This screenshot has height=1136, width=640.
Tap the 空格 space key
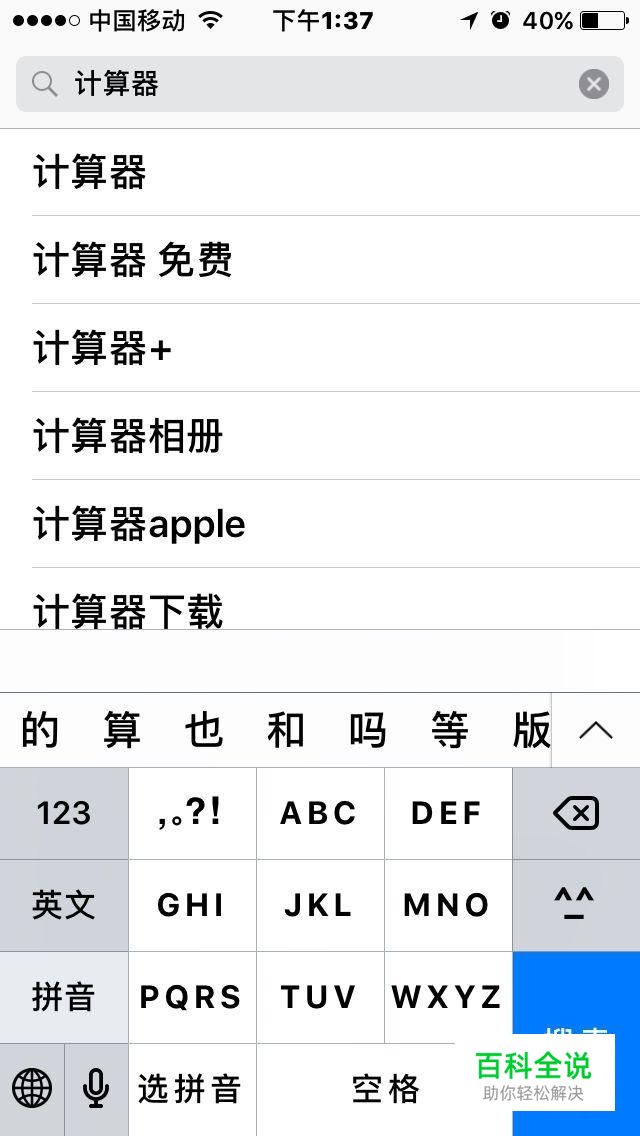(x=384, y=1089)
